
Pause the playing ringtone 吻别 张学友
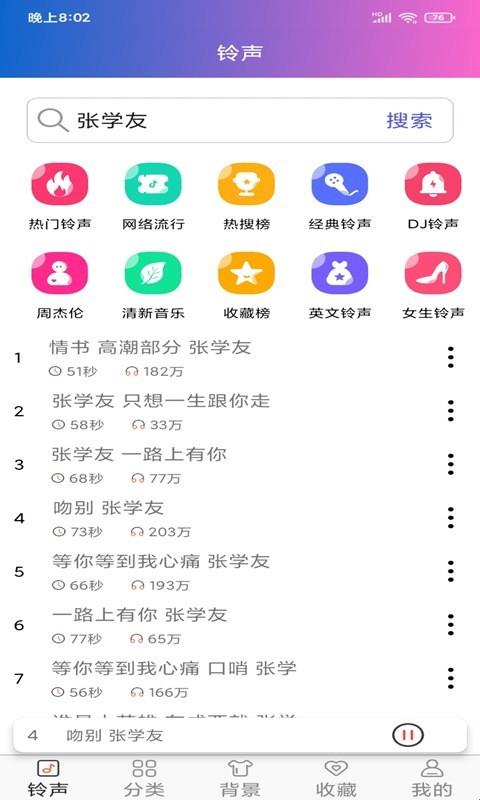point(408,735)
